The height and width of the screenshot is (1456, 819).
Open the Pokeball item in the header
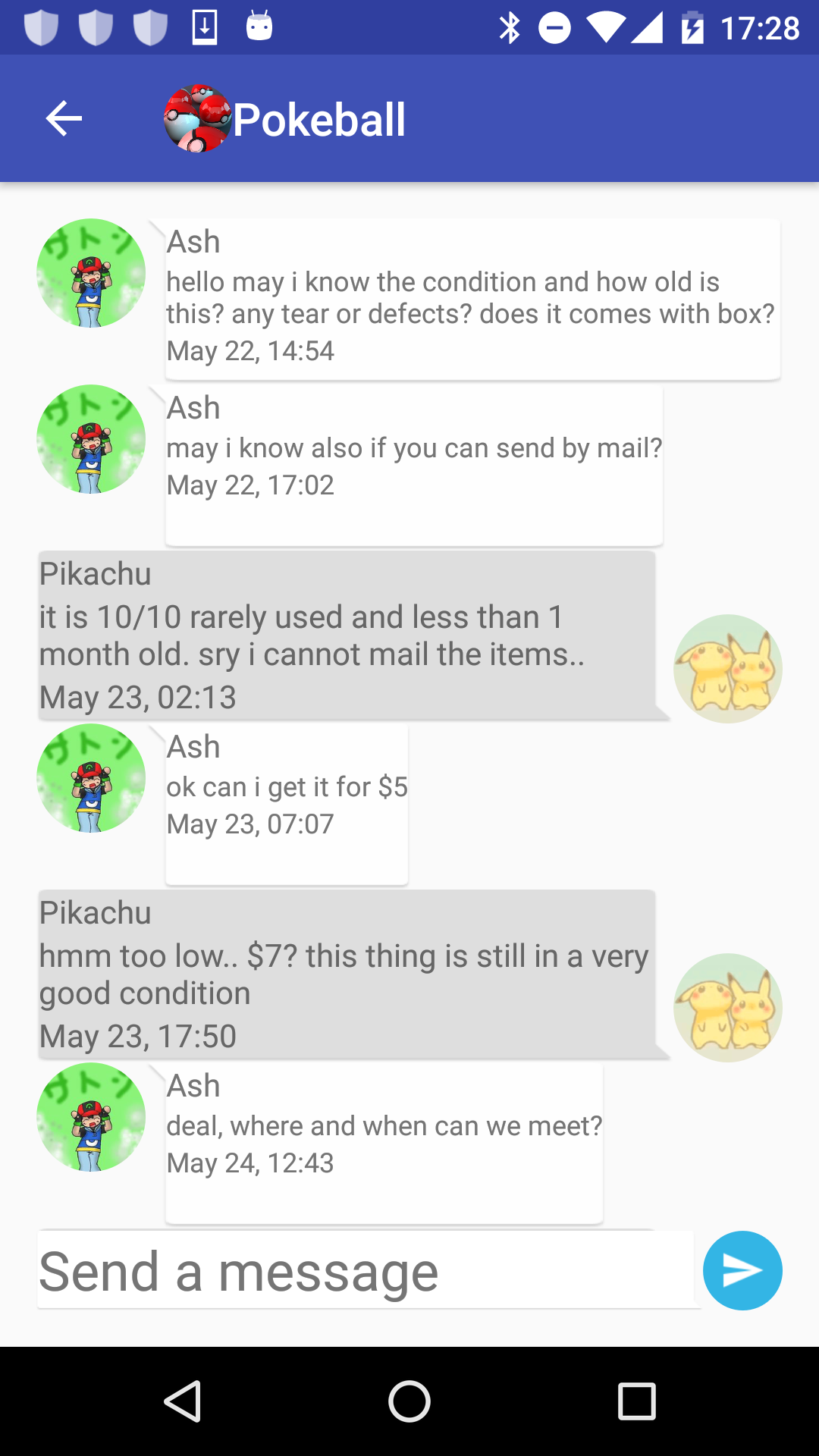285,119
